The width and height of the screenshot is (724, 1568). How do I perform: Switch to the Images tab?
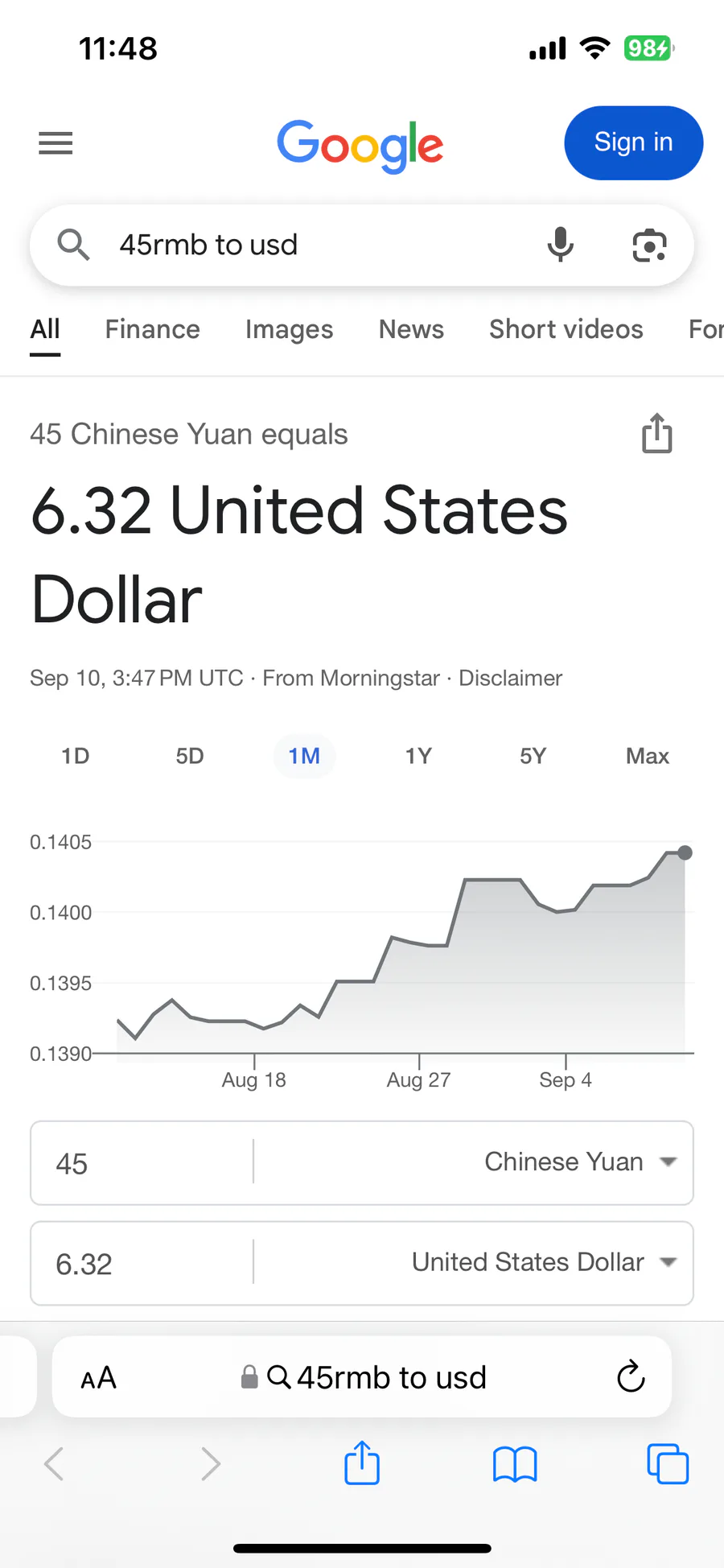point(290,329)
